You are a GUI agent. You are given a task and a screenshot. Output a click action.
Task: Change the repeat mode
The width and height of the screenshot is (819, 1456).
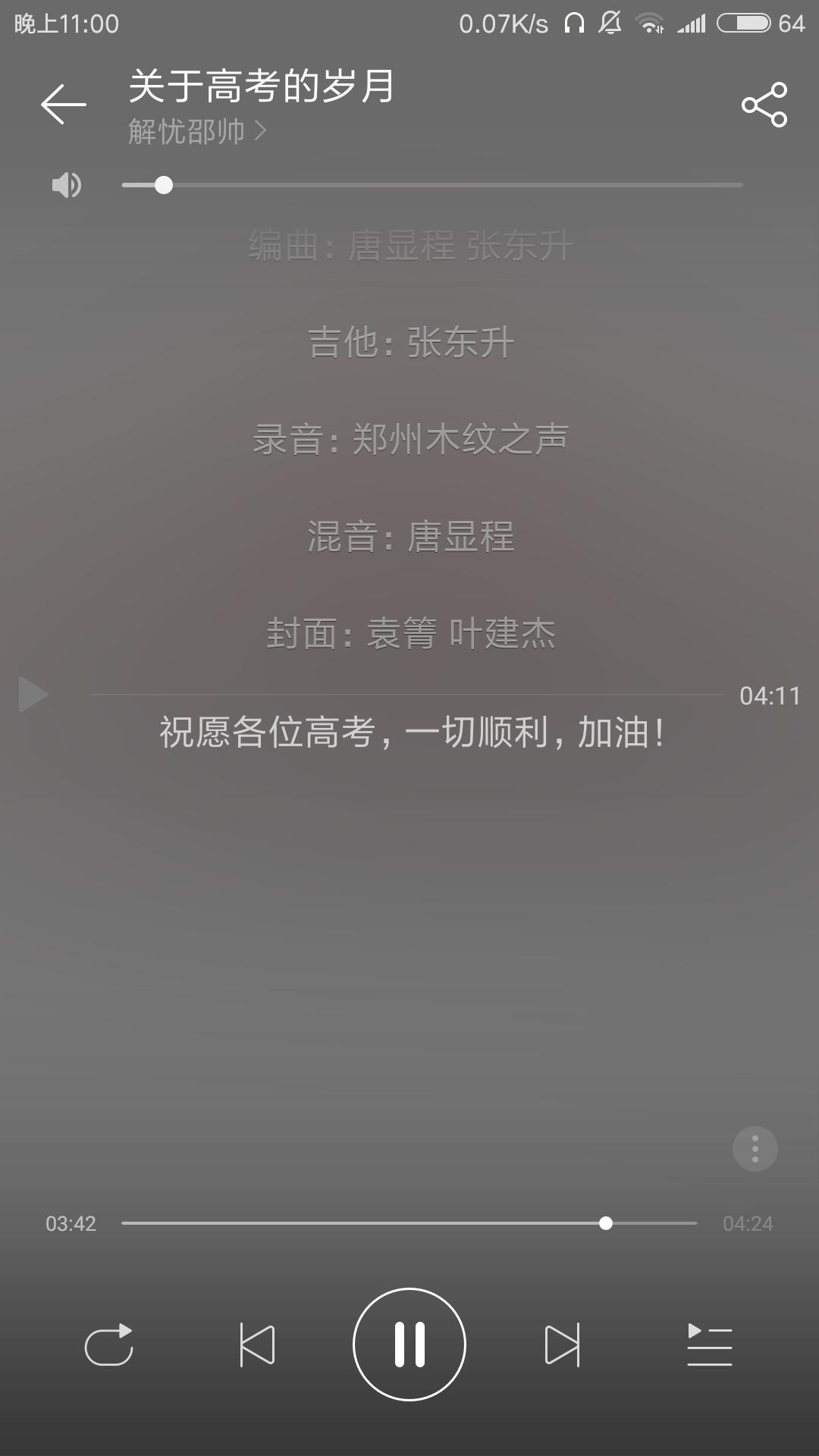click(109, 1345)
